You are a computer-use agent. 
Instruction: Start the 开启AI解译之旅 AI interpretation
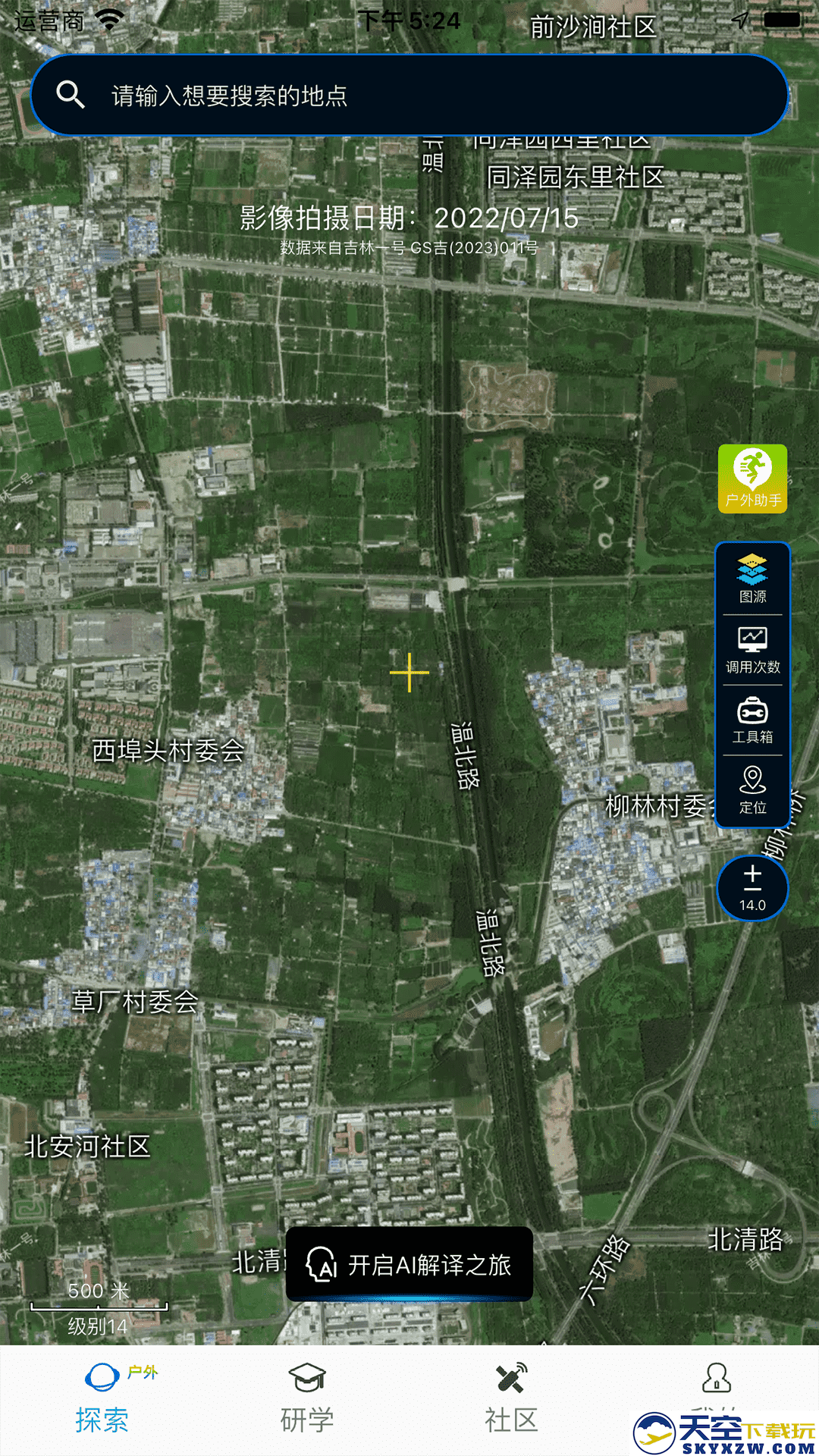click(x=409, y=1264)
